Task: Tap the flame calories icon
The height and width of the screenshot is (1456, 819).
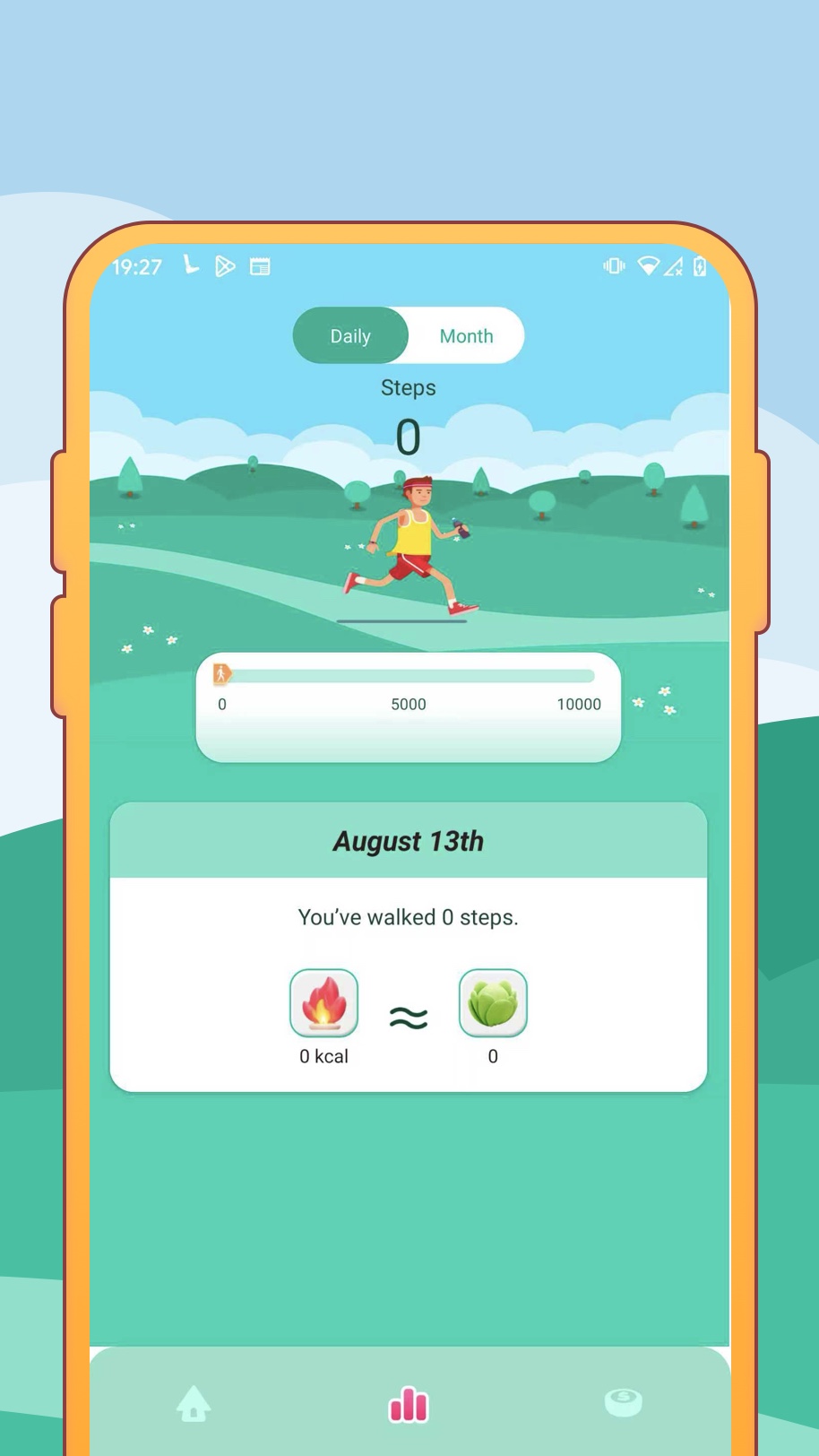Action: point(323,1003)
